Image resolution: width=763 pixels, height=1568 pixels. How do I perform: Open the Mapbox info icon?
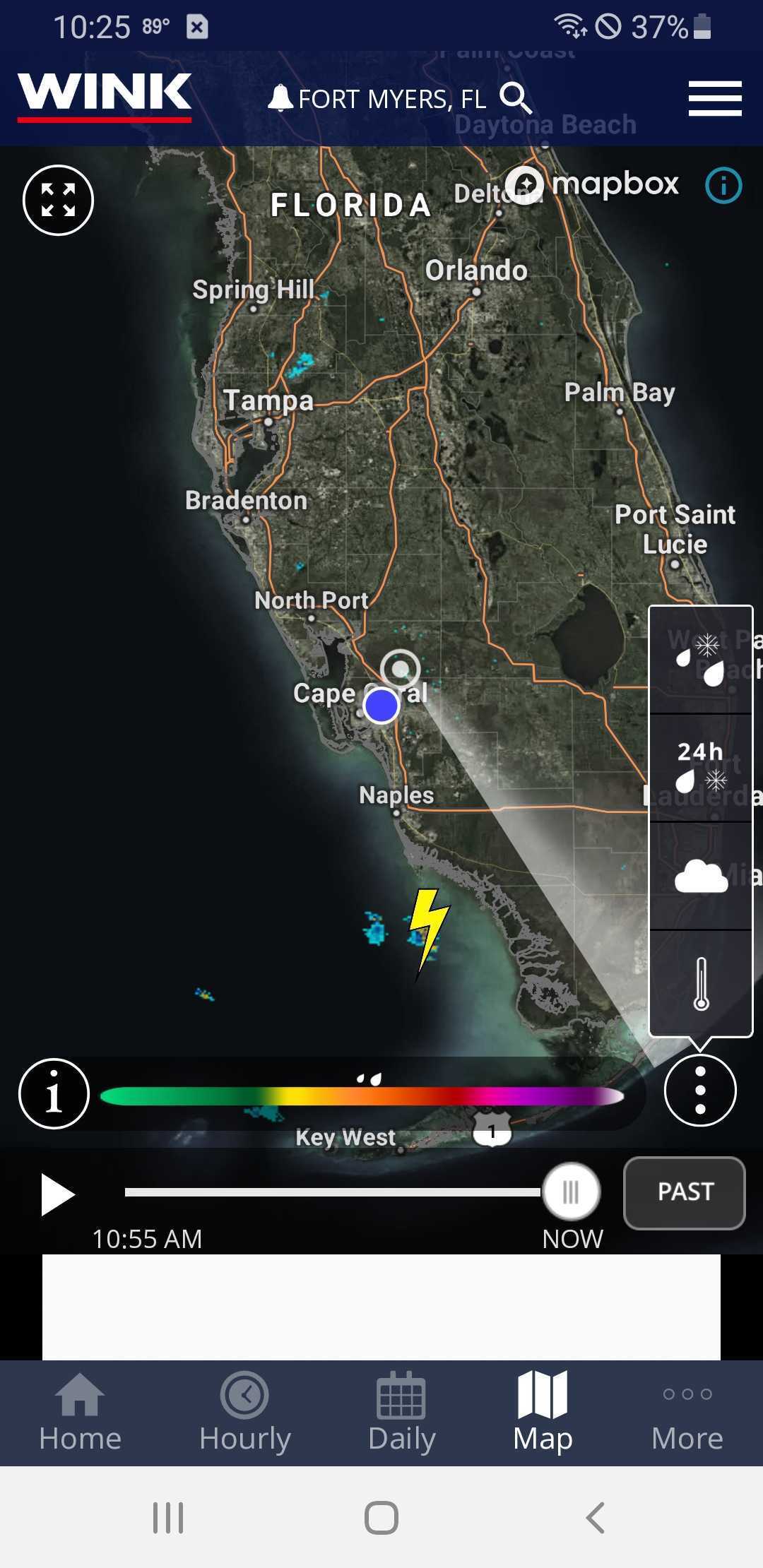(723, 186)
